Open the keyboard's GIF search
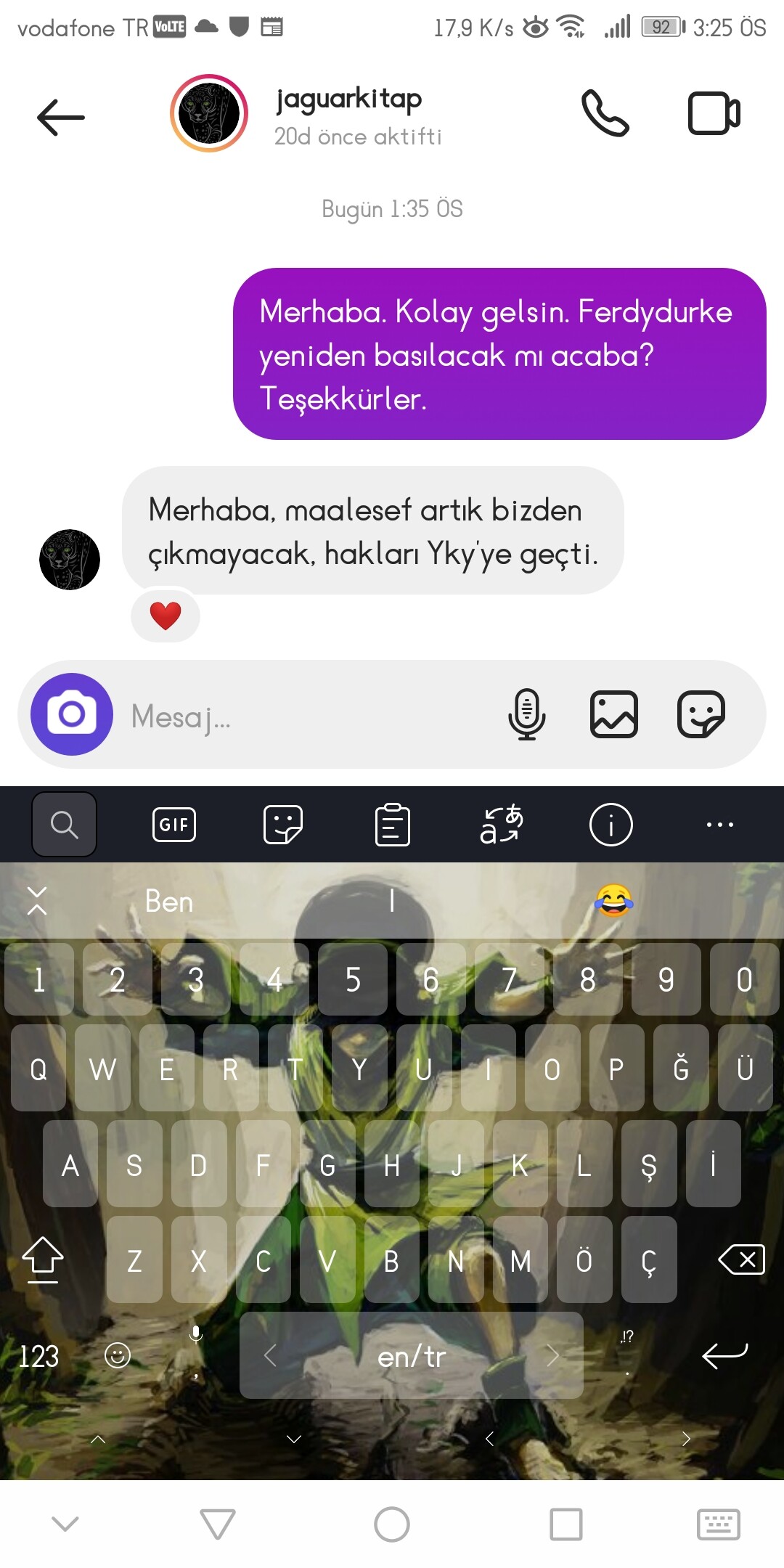This screenshot has width=784, height=1568. click(174, 825)
